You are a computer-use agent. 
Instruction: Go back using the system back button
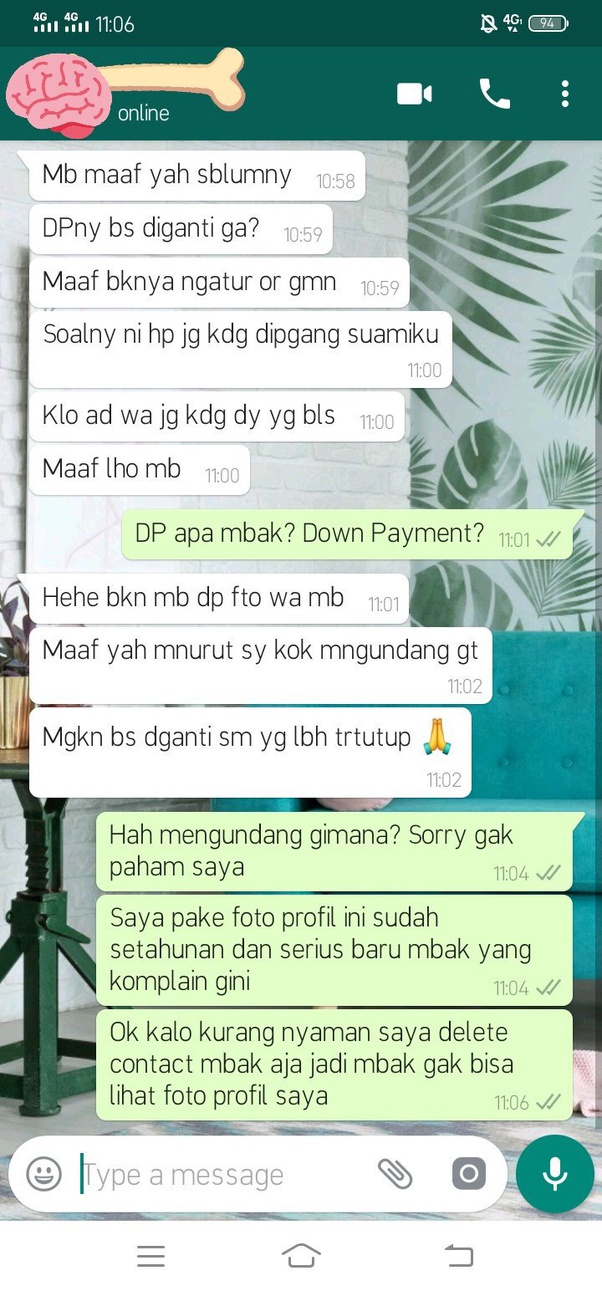[458, 1256]
